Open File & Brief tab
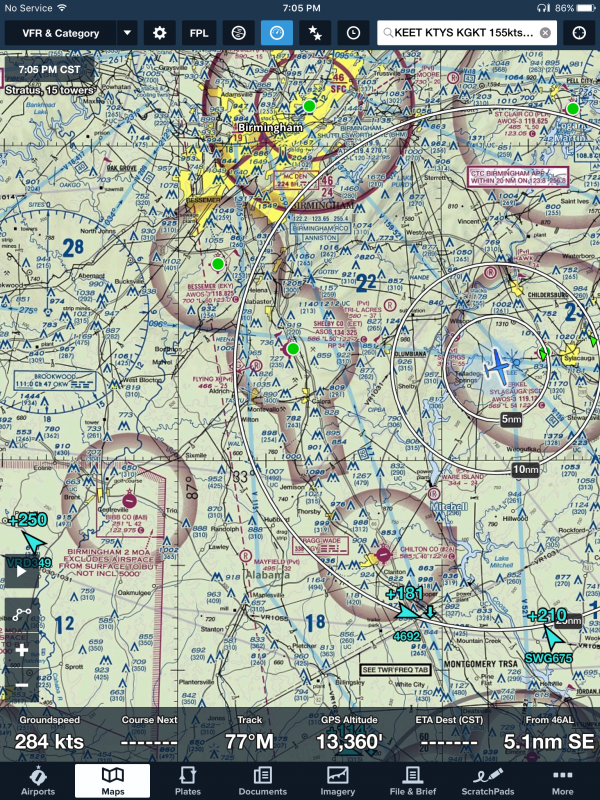Viewport: 600px width, 800px height. tap(412, 780)
